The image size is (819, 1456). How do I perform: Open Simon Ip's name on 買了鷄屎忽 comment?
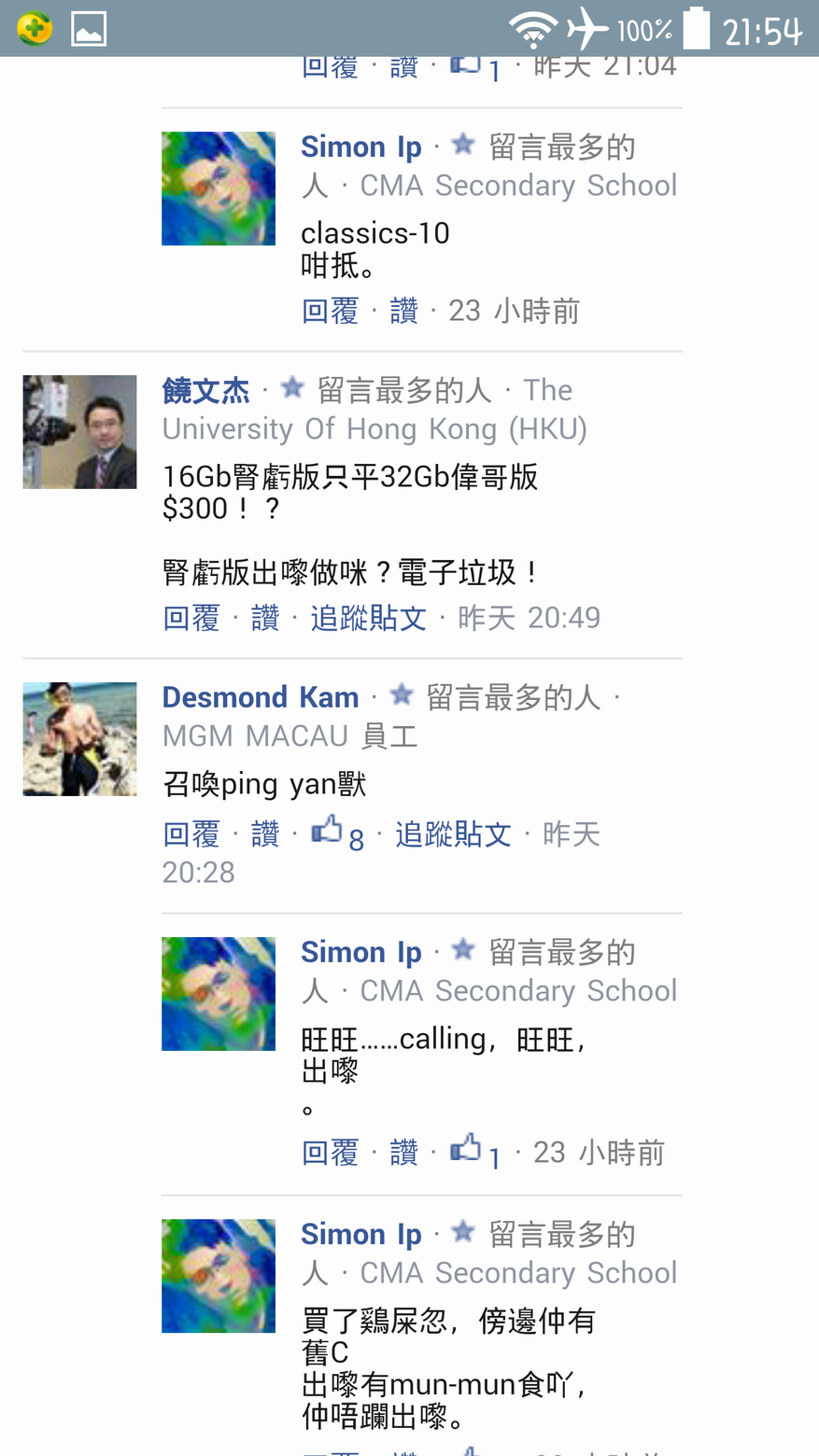point(361,1235)
